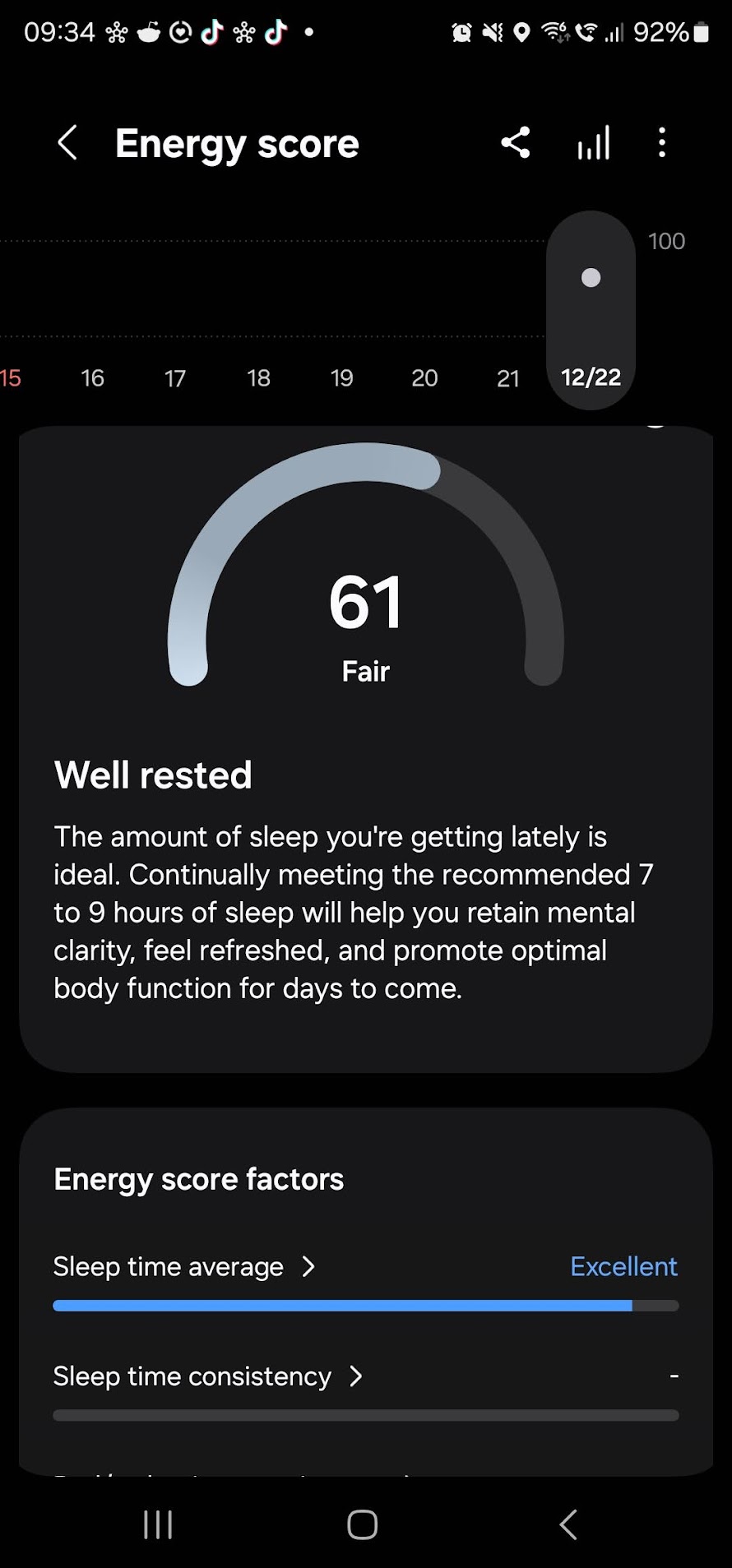Screen dimensions: 732x1568
Task: Open the trends chart icon
Action: (x=593, y=143)
